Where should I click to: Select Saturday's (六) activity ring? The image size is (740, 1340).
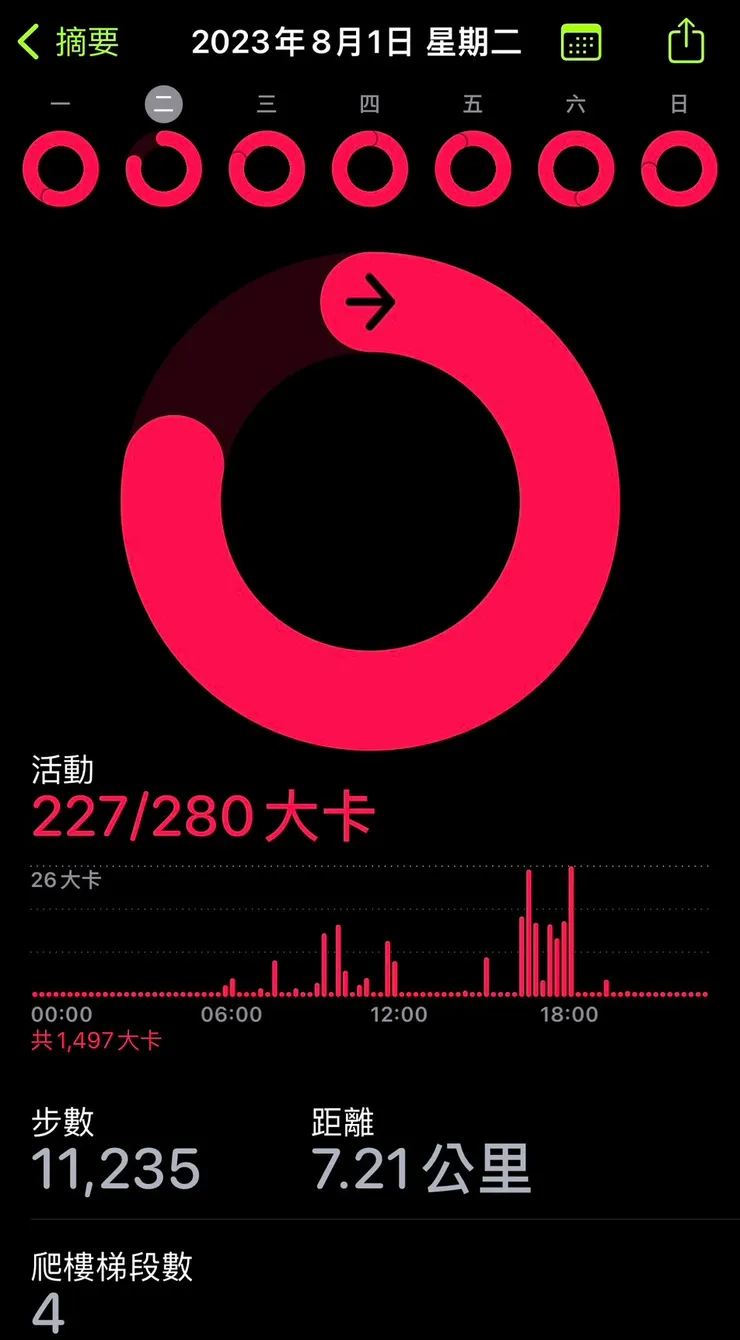pyautogui.click(x=575, y=168)
